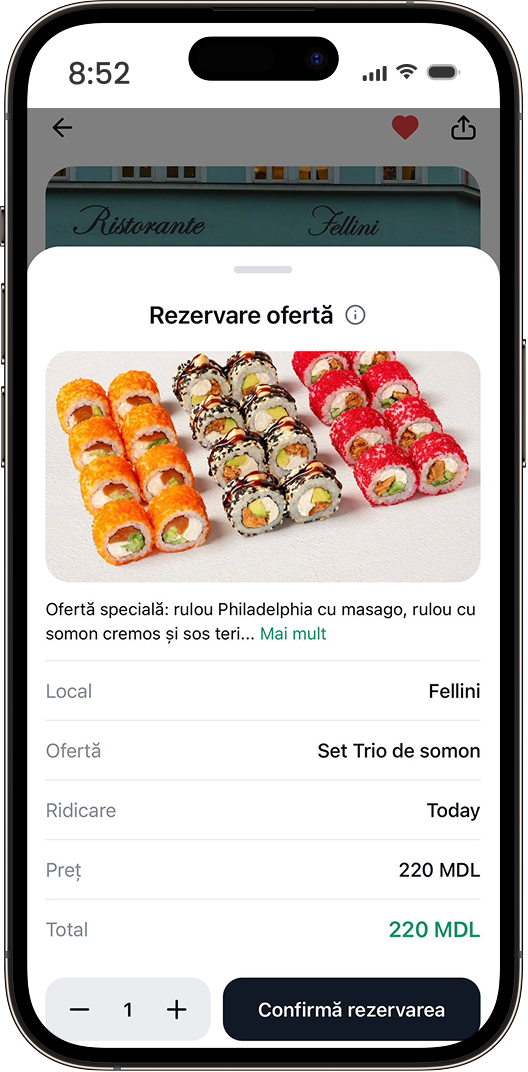Increase quantity with the plus button
This screenshot has width=528, height=1072.
click(176, 1009)
